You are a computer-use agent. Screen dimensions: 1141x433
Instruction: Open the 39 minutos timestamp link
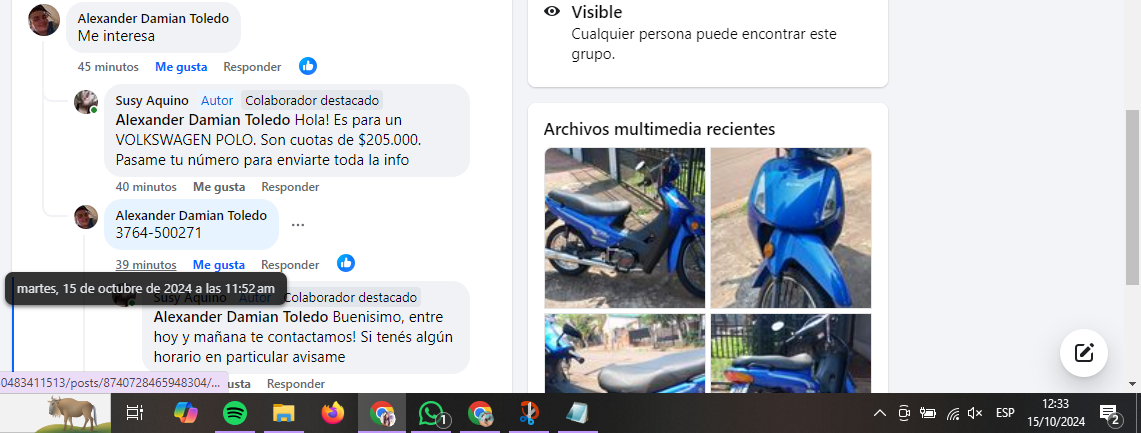coord(146,265)
